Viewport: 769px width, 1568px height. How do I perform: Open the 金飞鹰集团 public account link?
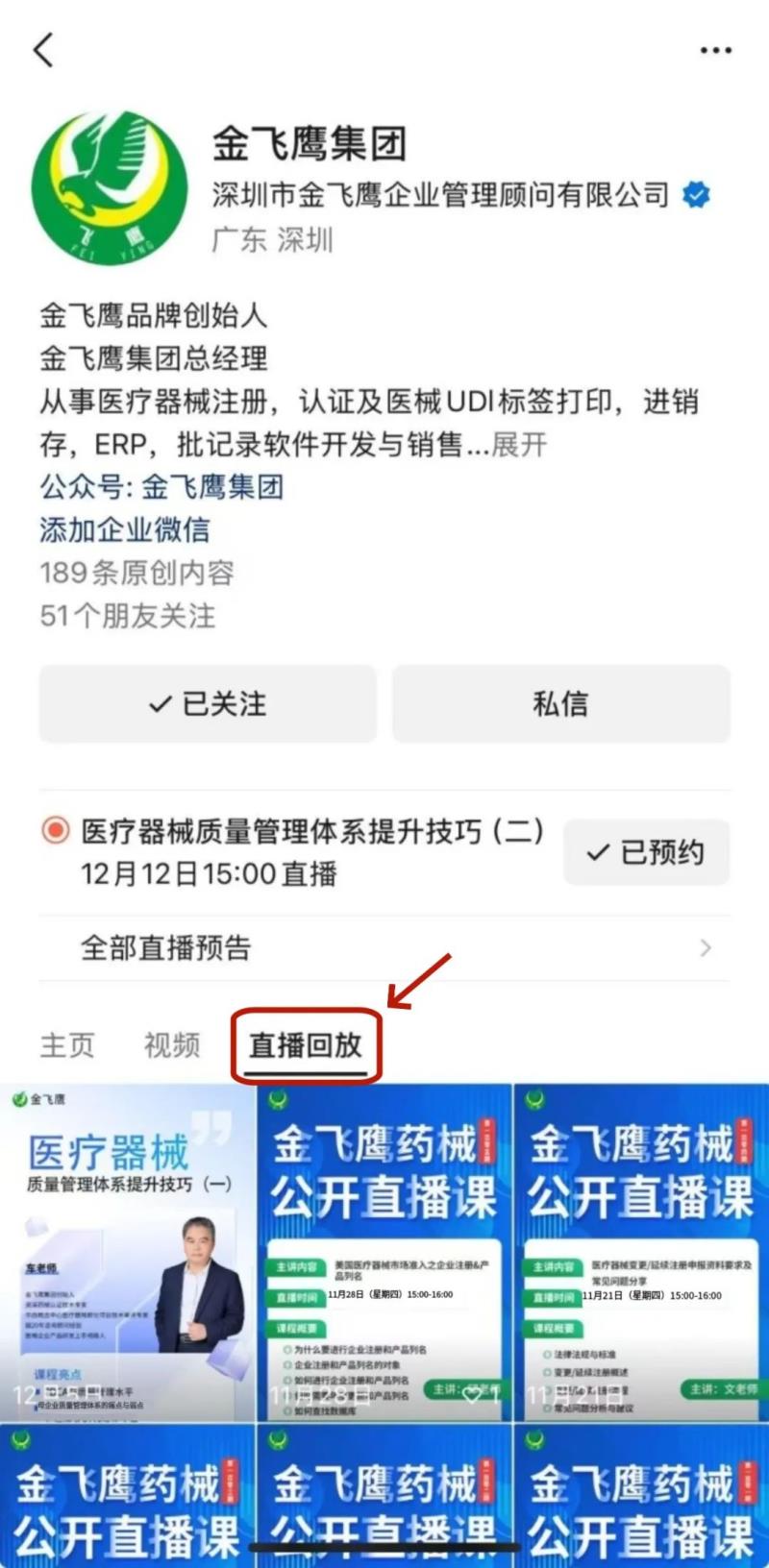click(x=211, y=487)
